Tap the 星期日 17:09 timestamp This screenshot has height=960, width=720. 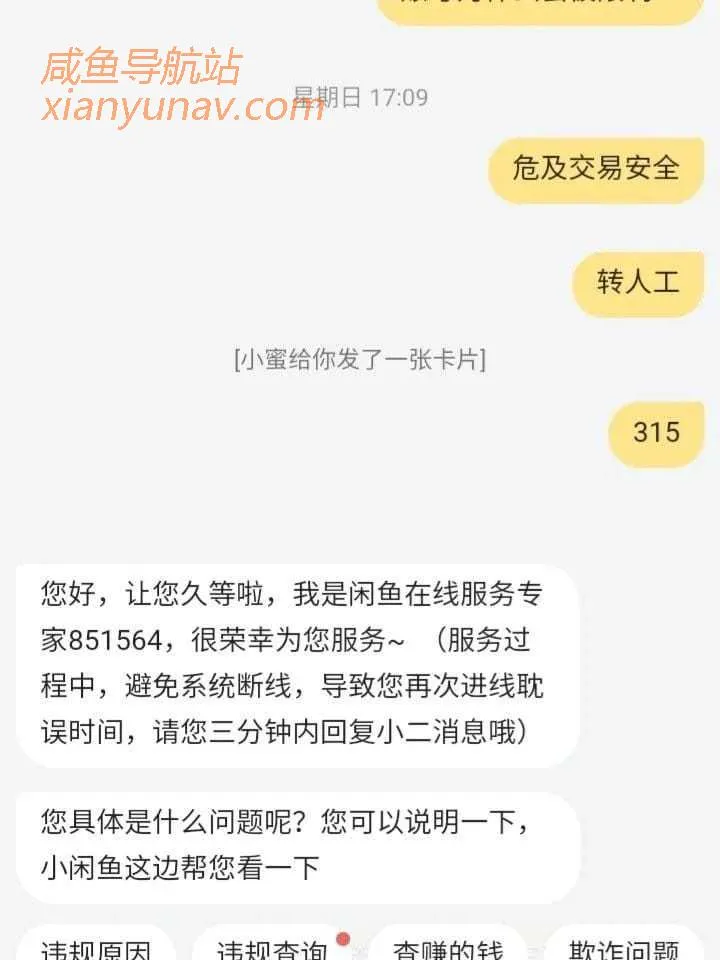click(360, 98)
